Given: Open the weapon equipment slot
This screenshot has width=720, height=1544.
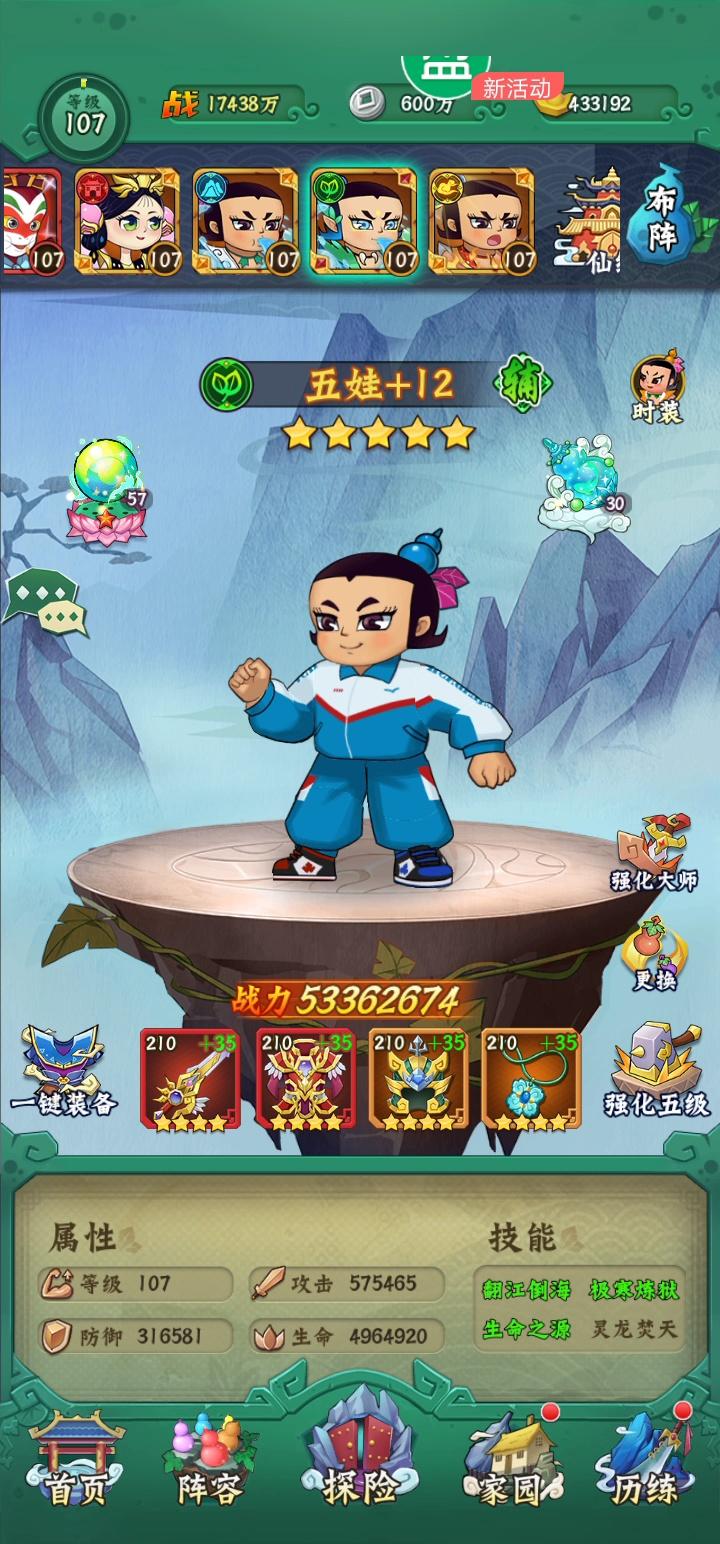Looking at the screenshot, I should (190, 1079).
